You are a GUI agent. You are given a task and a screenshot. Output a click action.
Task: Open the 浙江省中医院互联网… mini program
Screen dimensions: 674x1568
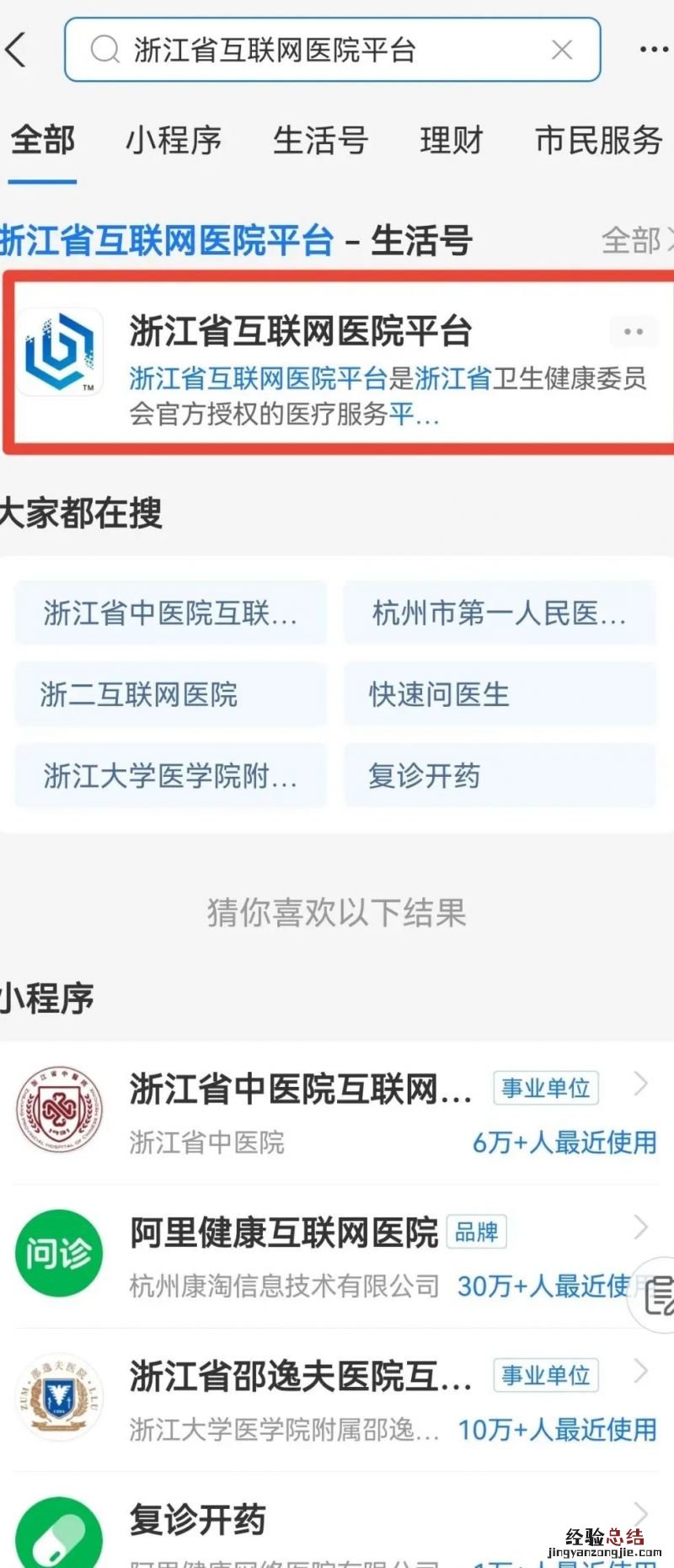click(337, 1112)
